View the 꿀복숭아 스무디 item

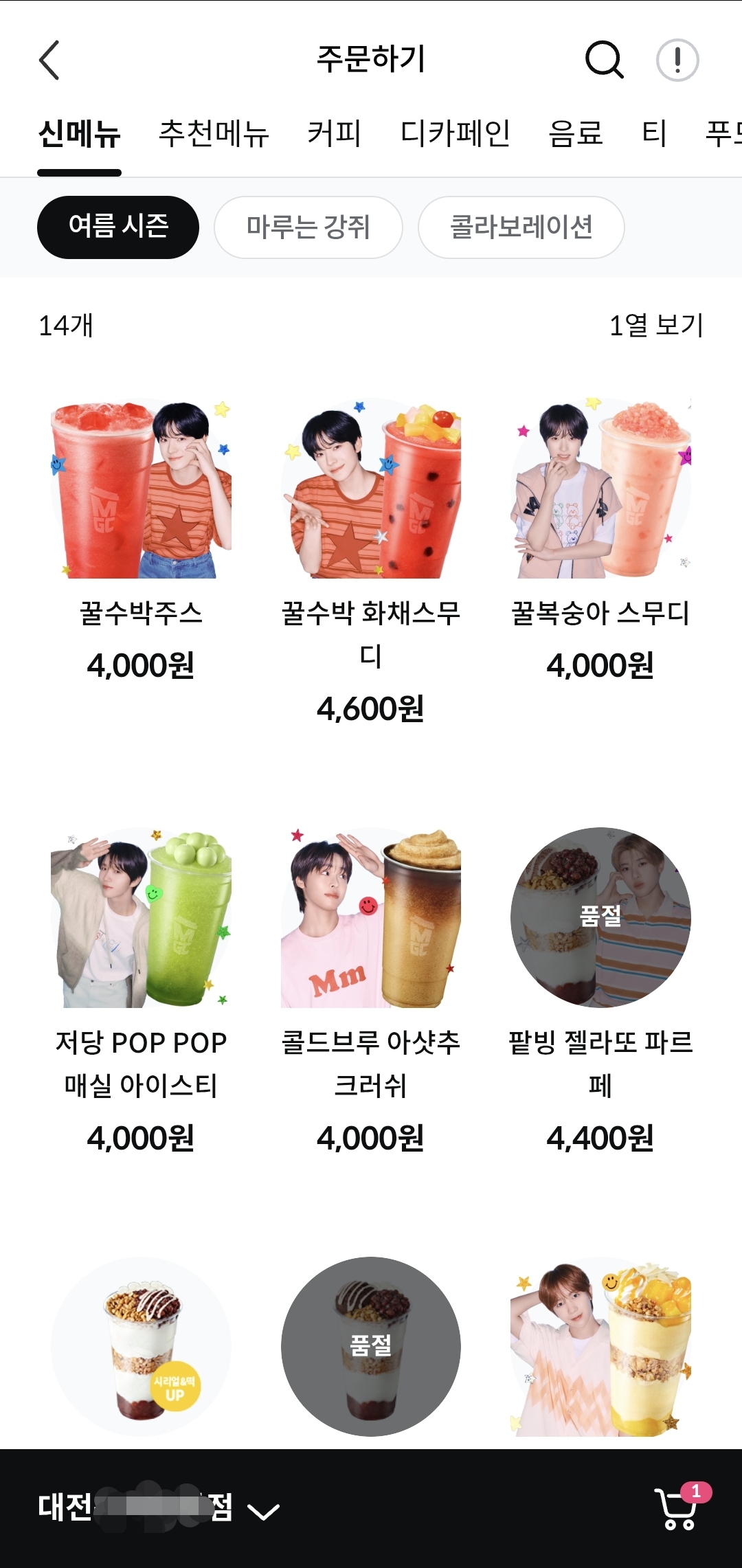coord(600,539)
